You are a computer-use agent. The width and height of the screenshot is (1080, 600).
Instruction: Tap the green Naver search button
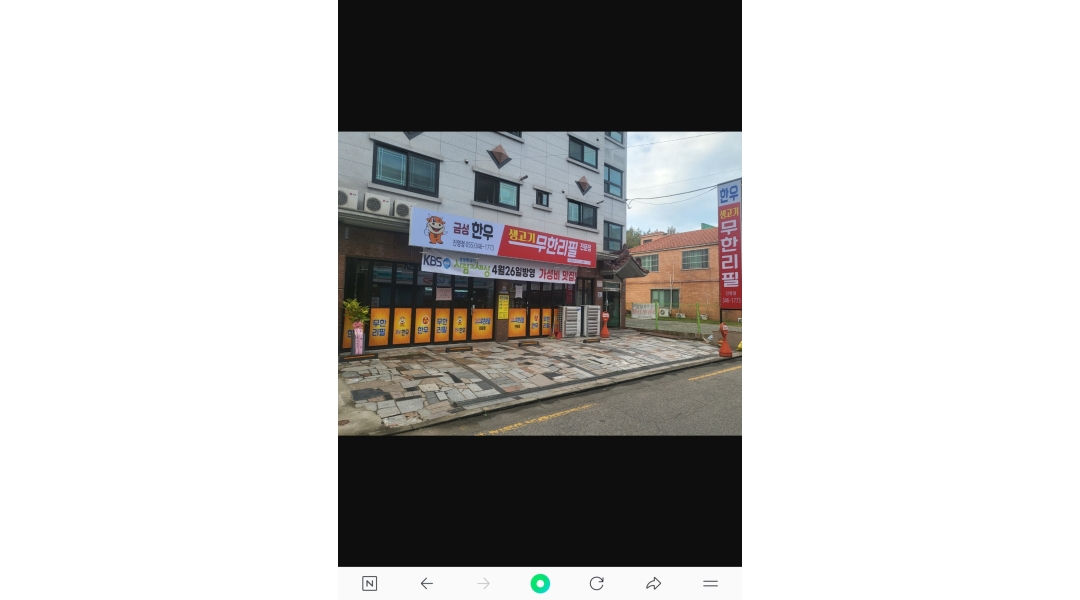(x=540, y=583)
